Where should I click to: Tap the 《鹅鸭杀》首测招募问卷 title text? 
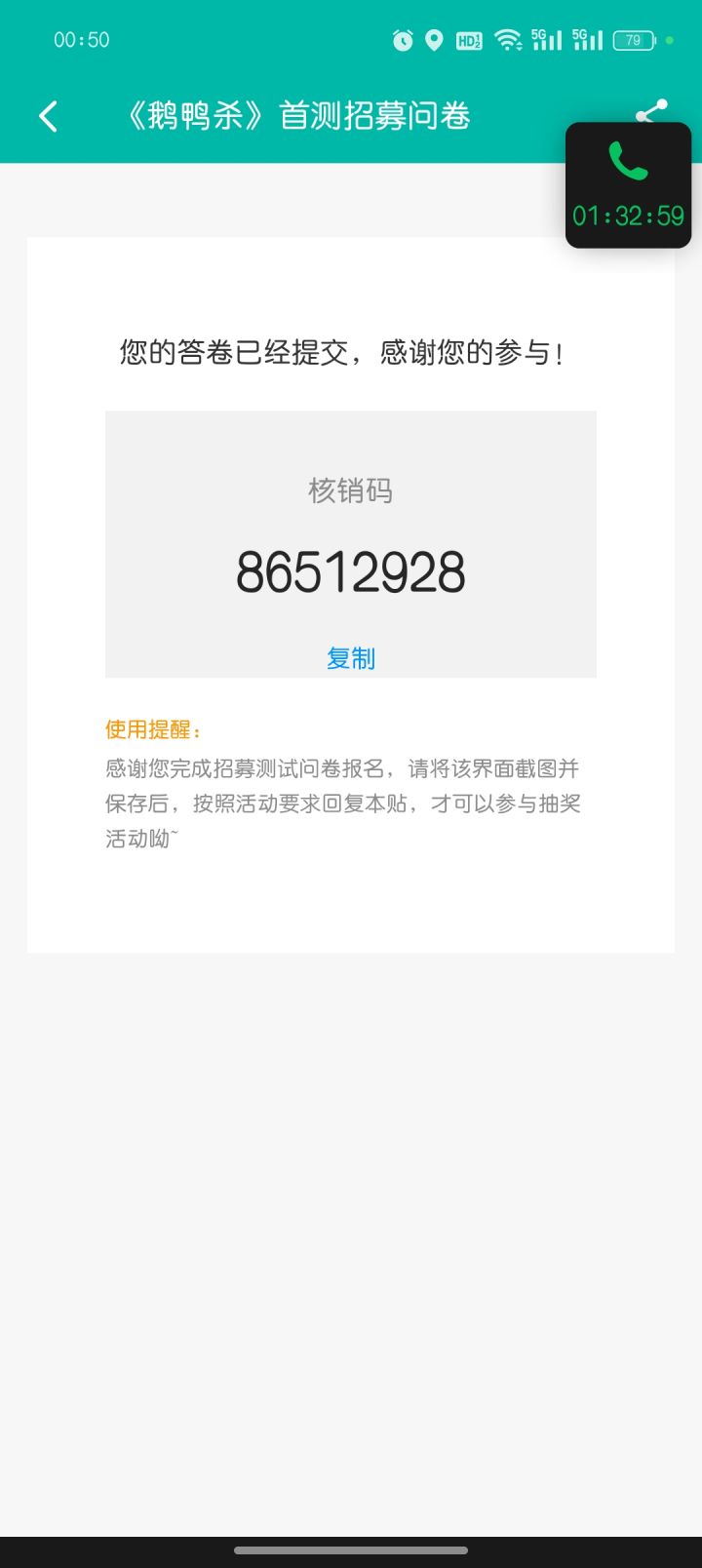[302, 114]
